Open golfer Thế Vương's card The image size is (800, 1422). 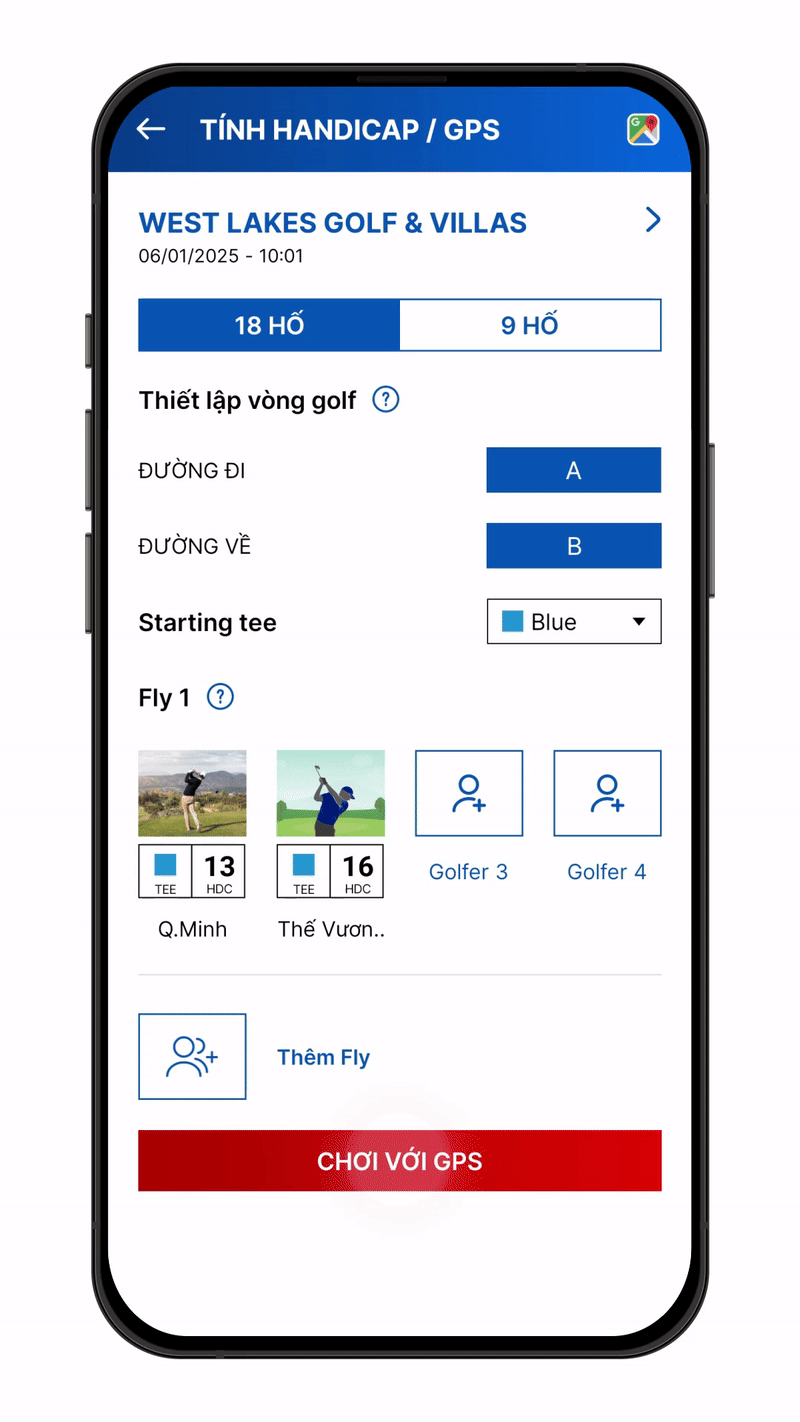tap(330, 793)
